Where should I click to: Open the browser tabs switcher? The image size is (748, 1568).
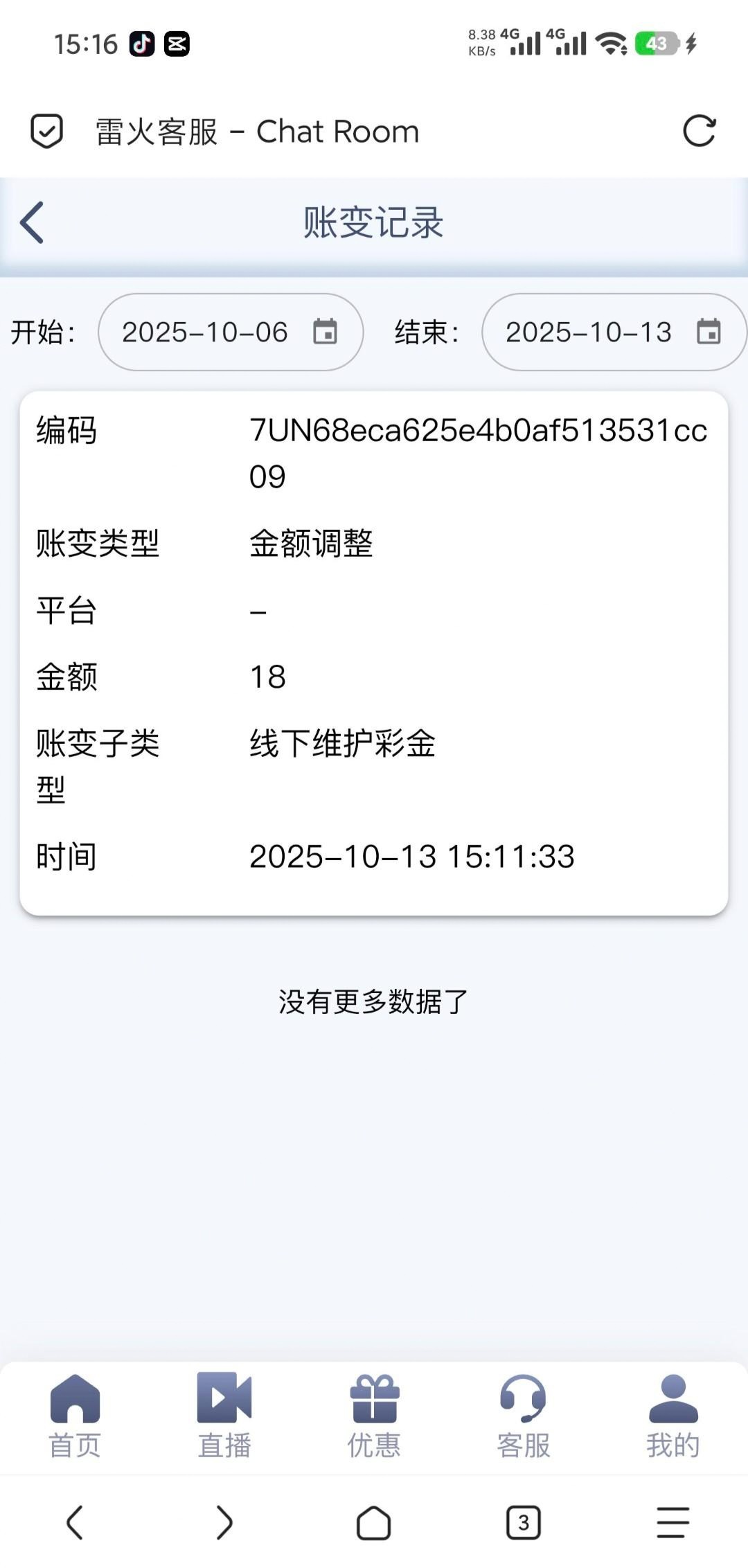pyautogui.click(x=524, y=1523)
